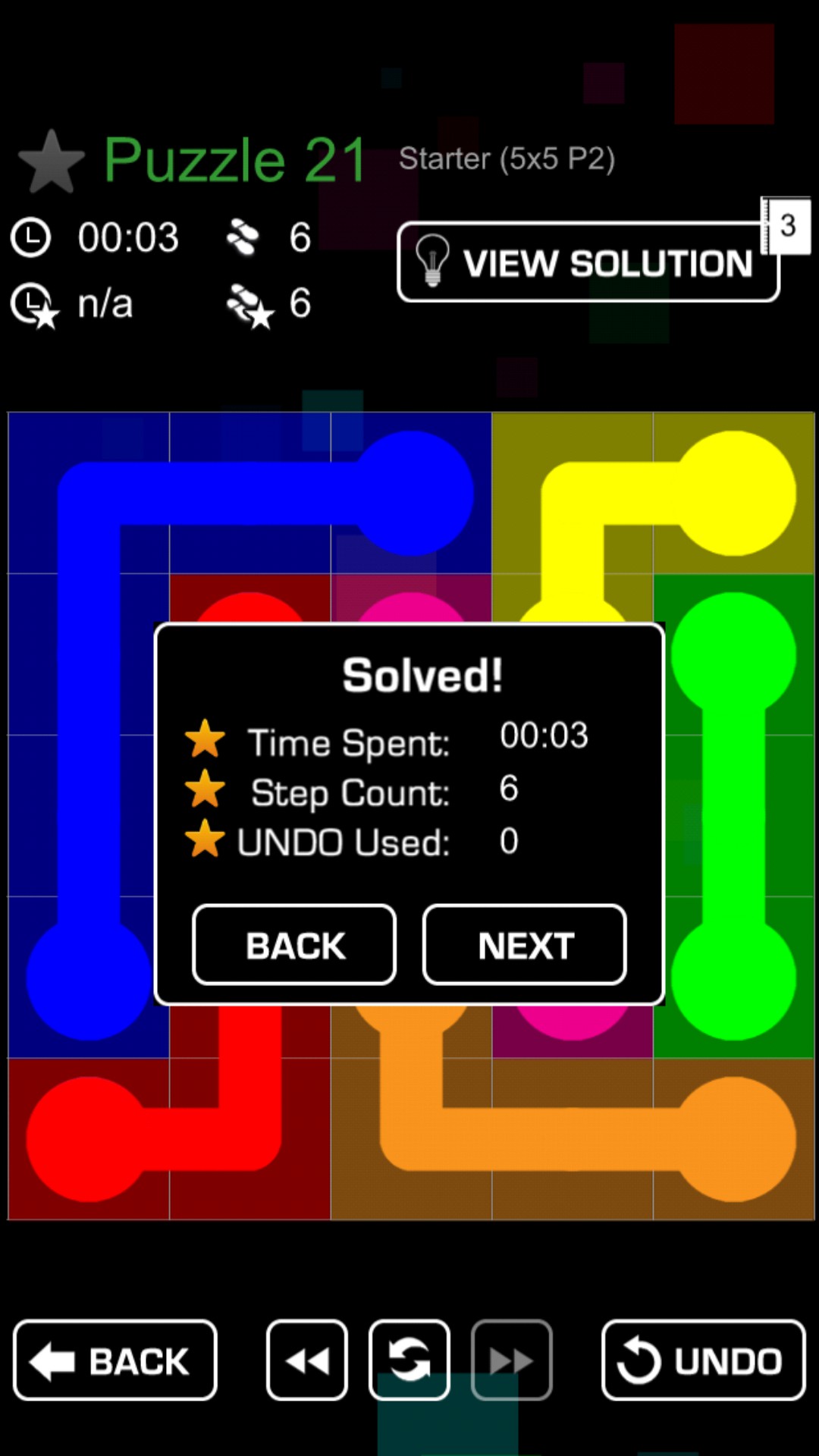Open VIEW SOLUTION hint
This screenshot has width=819, height=1456.
click(x=588, y=262)
